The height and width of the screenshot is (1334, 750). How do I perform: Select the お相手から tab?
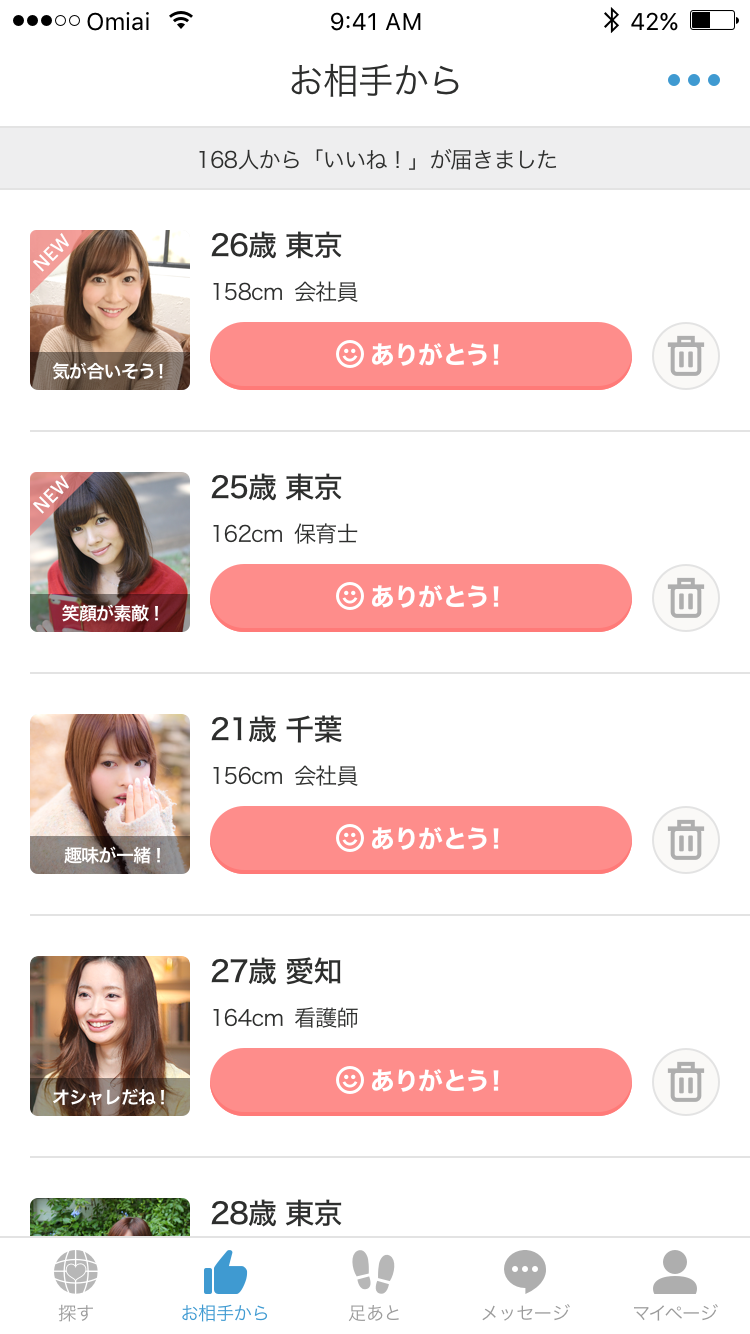pyautogui.click(x=225, y=1286)
